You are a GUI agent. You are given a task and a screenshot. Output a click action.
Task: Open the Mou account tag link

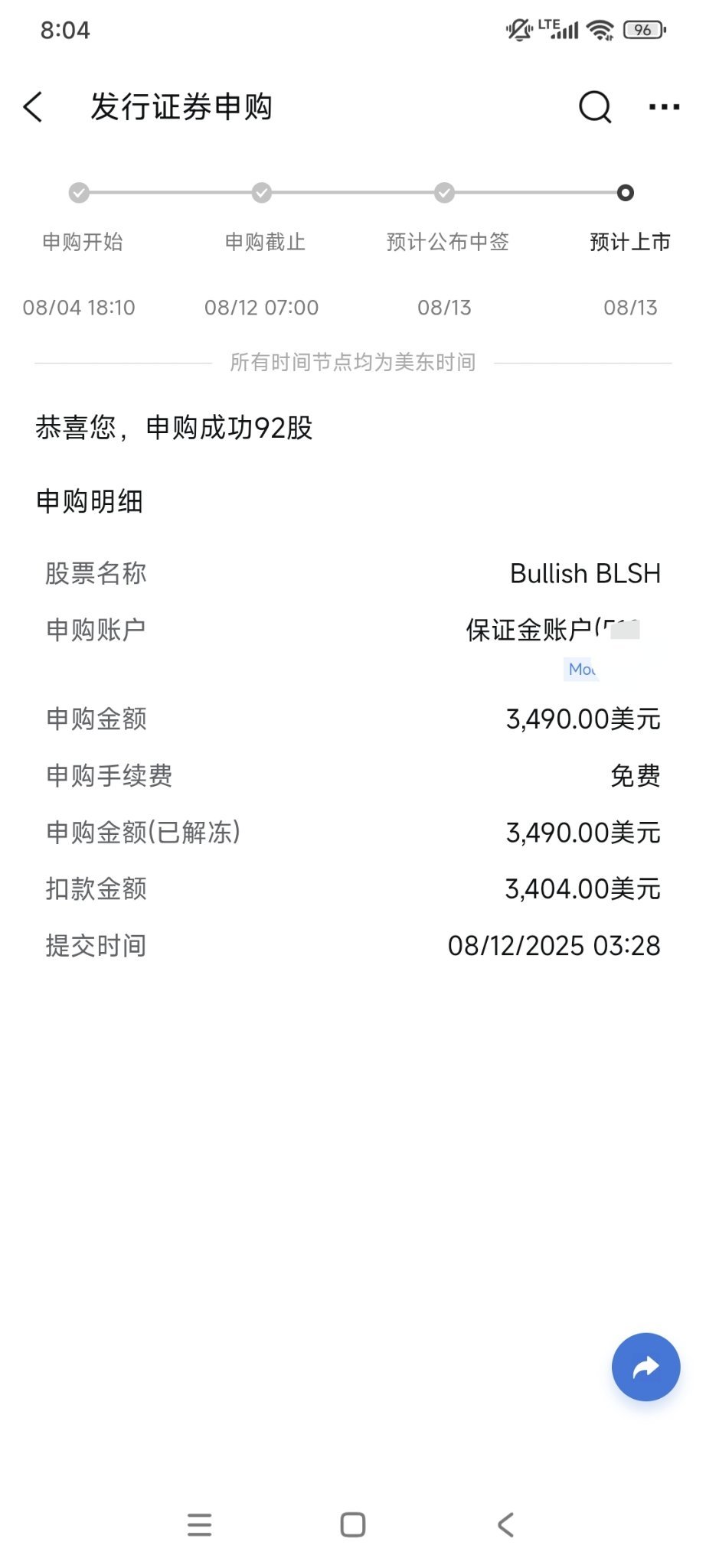pos(583,670)
